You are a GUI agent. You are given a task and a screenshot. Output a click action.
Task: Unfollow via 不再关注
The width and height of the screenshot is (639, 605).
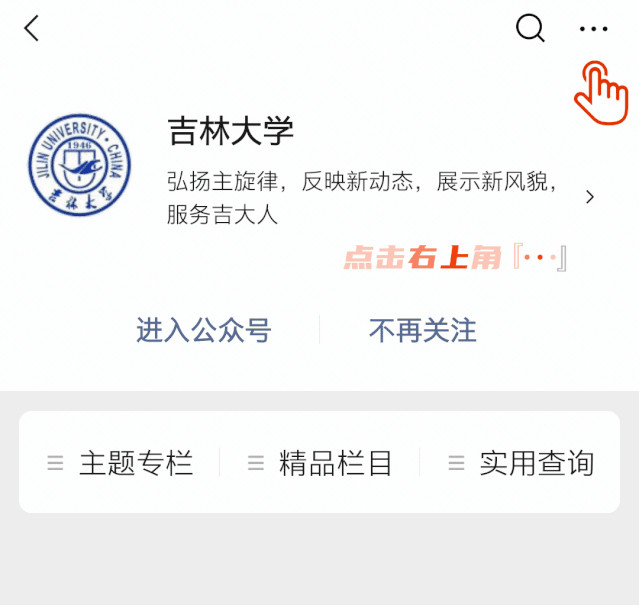422,330
